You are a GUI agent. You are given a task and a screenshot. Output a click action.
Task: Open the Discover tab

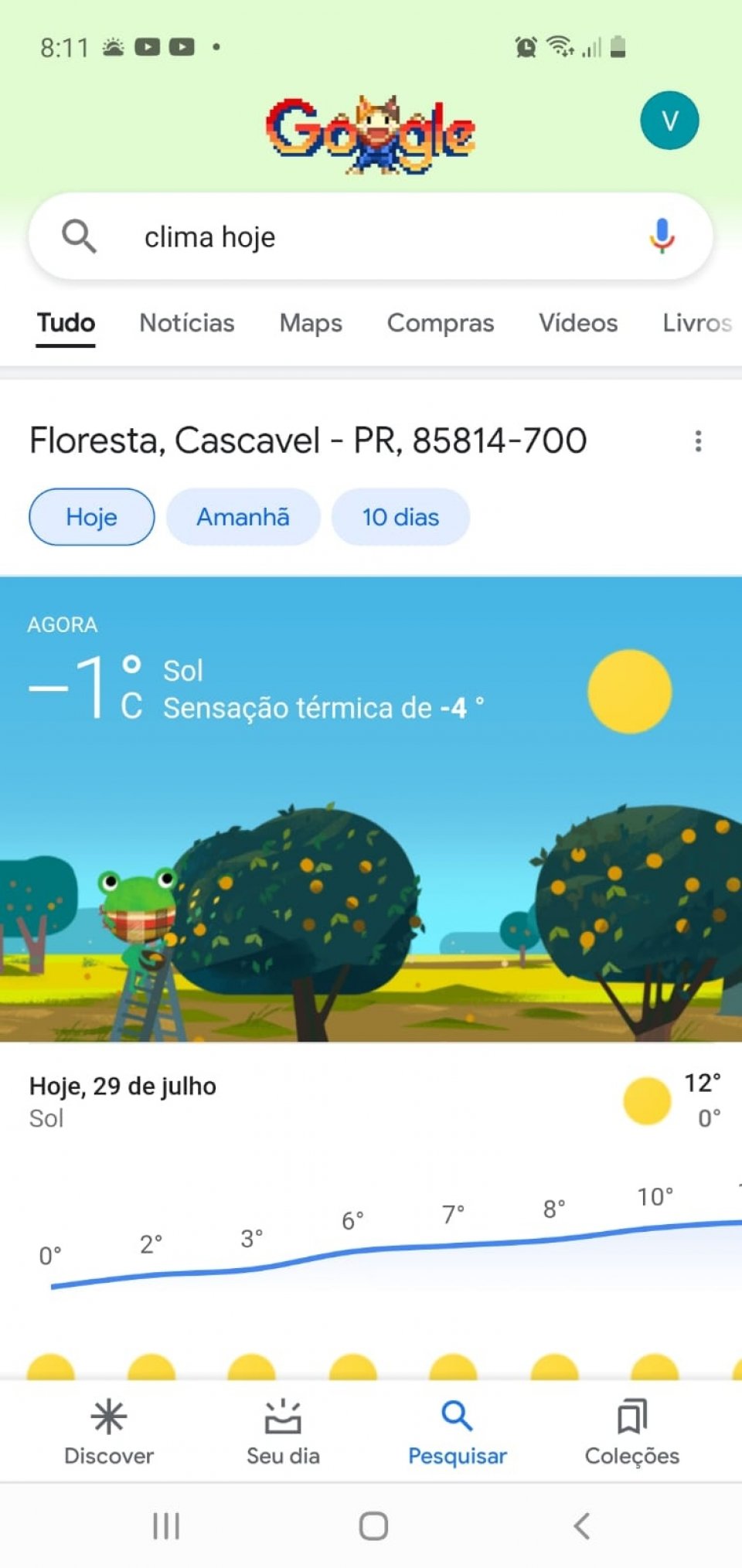pyautogui.click(x=109, y=1432)
